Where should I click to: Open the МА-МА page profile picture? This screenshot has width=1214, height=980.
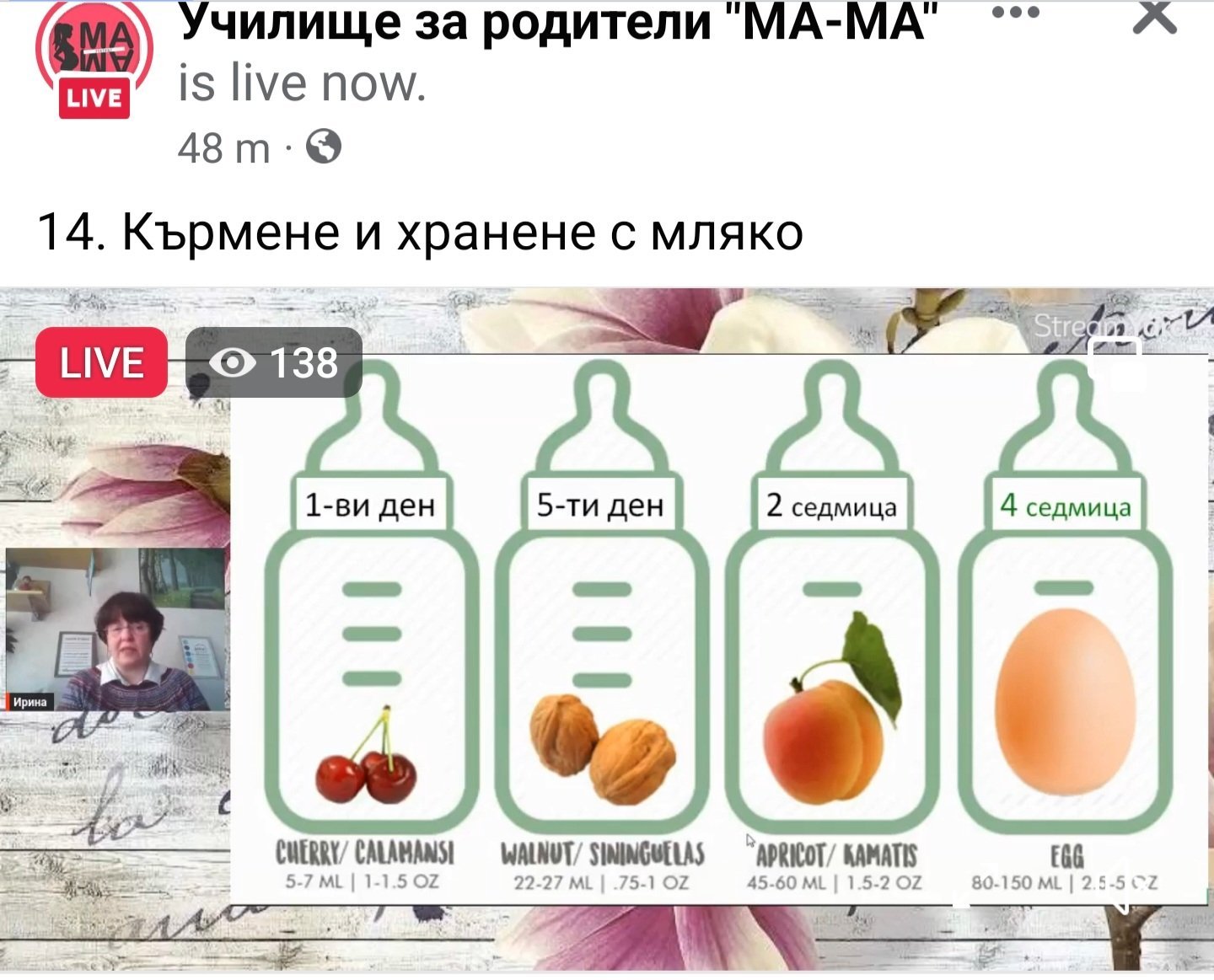(x=94, y=61)
